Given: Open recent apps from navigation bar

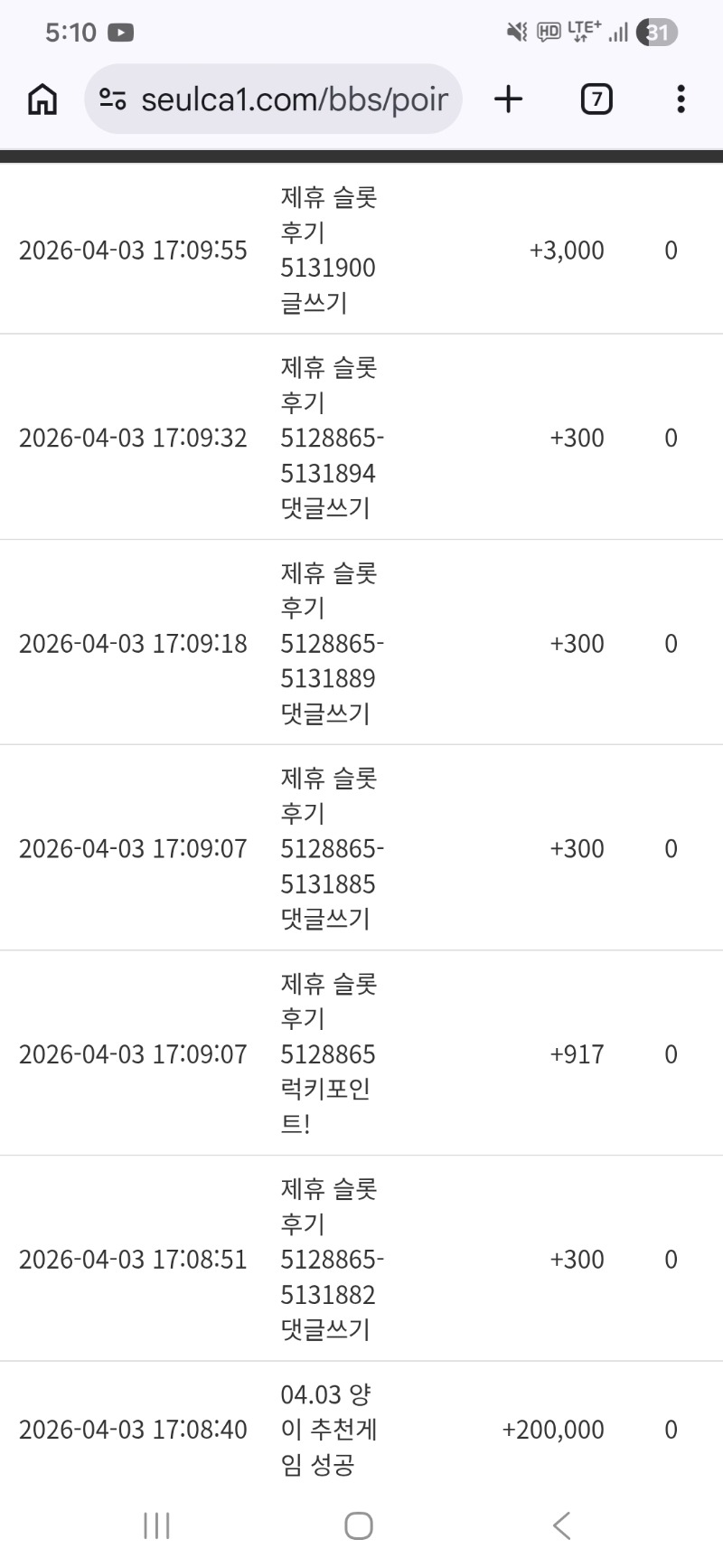Looking at the screenshot, I should 156,1525.
